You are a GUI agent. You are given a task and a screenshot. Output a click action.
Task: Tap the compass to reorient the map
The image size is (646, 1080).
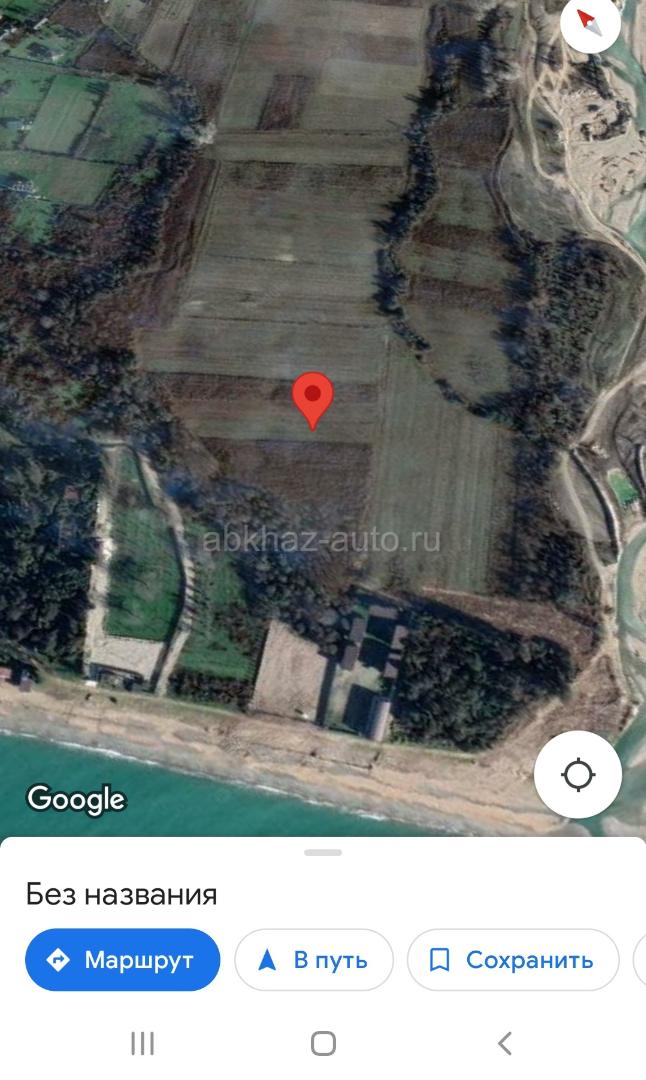pyautogui.click(x=590, y=23)
